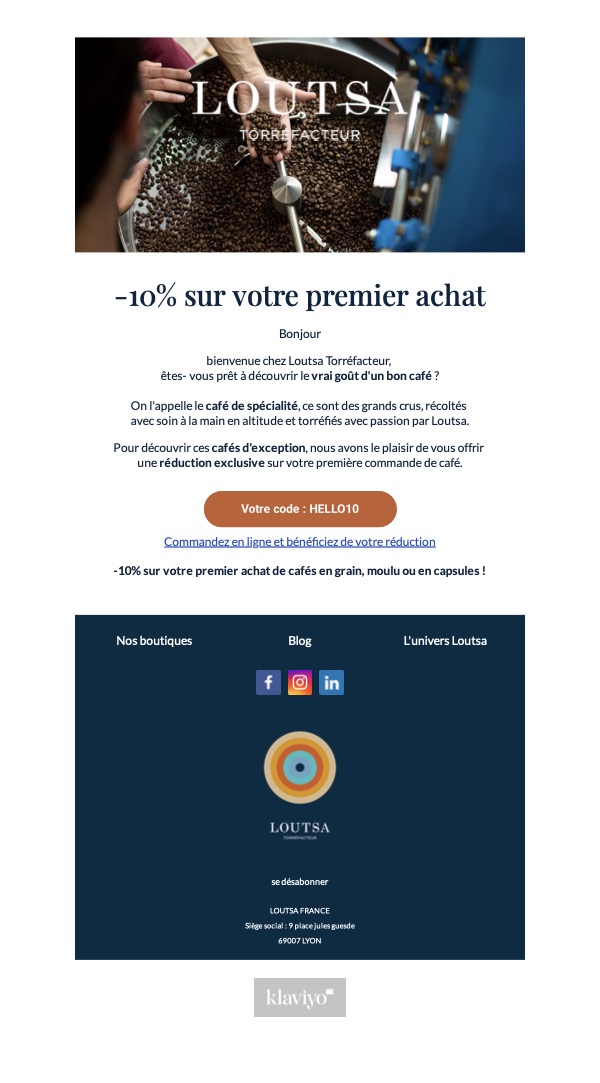Tap the 'Votre code : HELLO10' button

pyautogui.click(x=300, y=509)
